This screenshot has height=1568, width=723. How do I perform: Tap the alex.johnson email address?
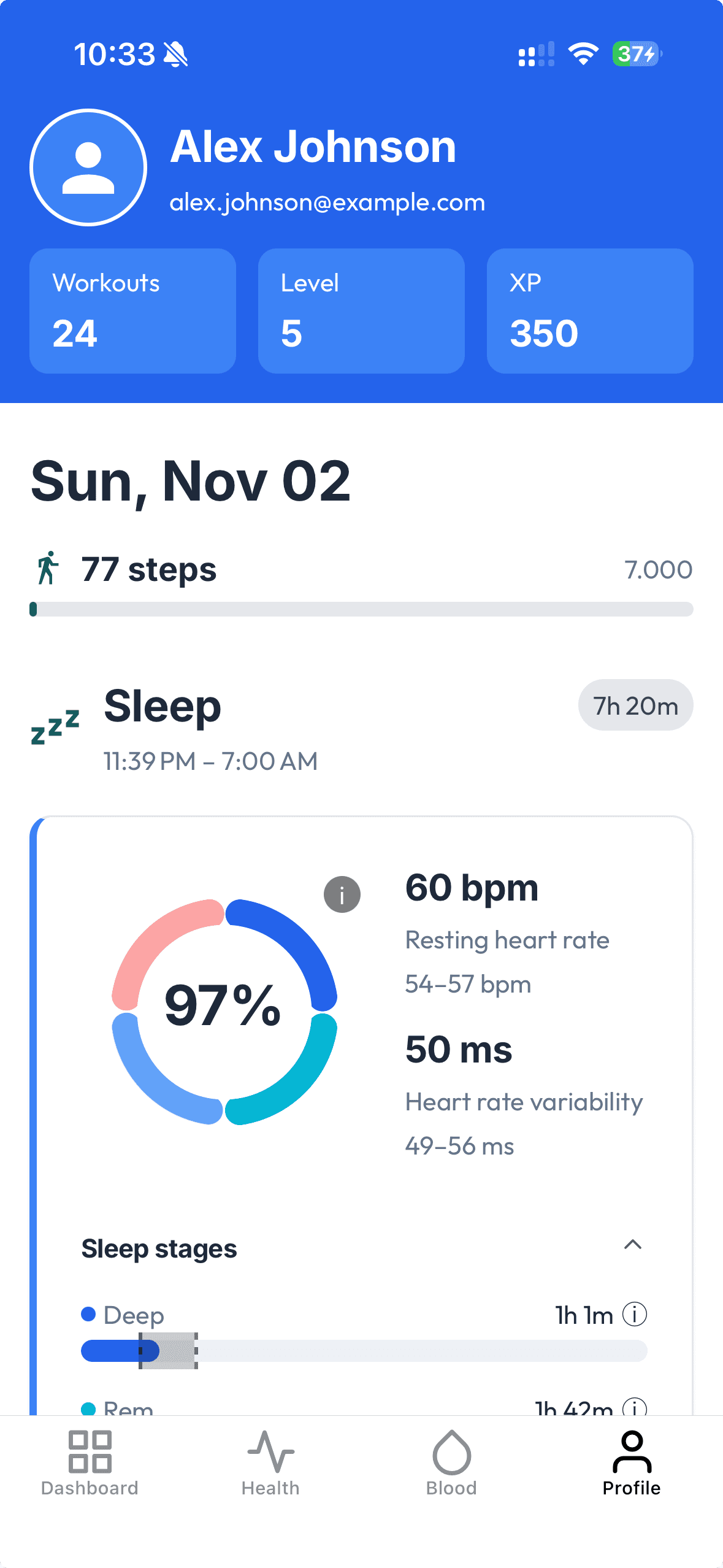(327, 201)
